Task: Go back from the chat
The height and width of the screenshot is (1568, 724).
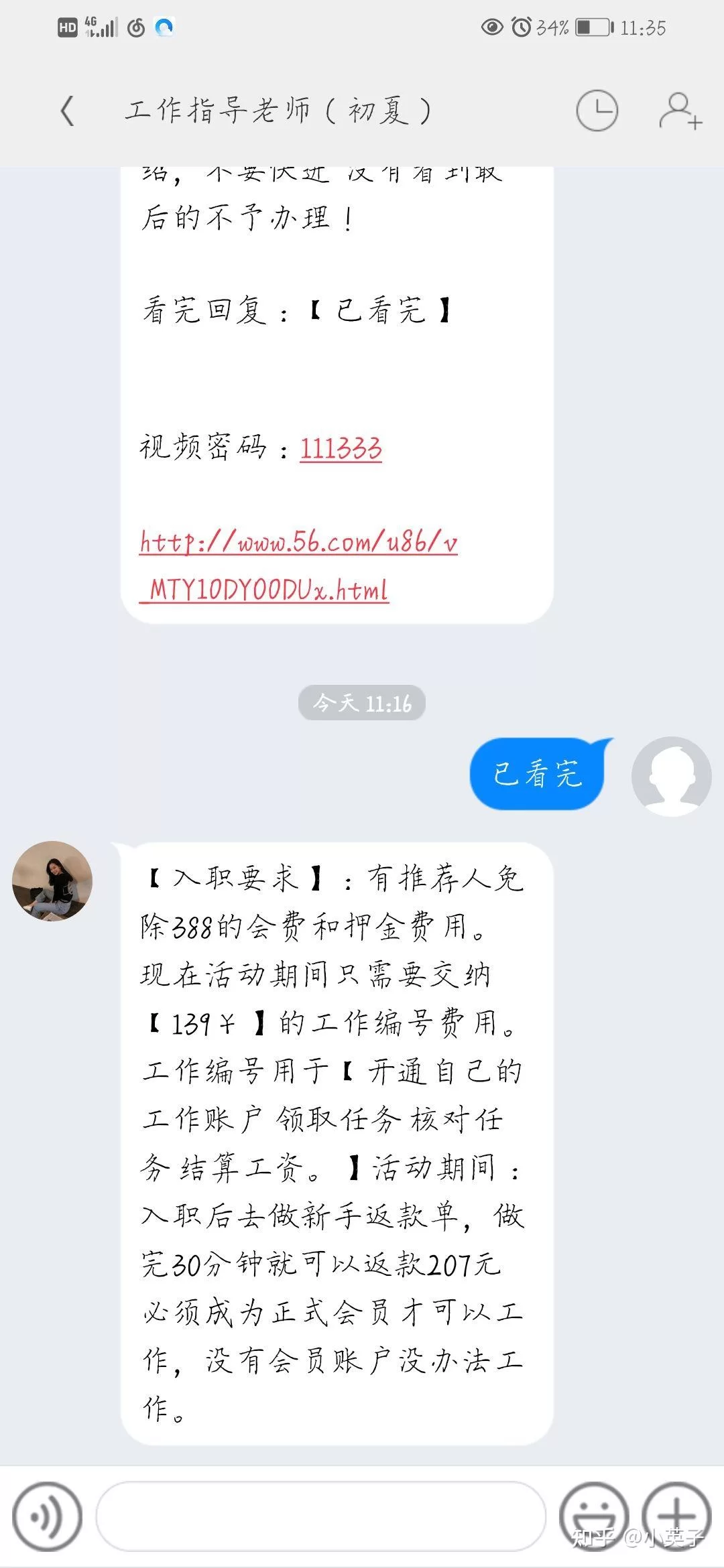Action: point(67,111)
